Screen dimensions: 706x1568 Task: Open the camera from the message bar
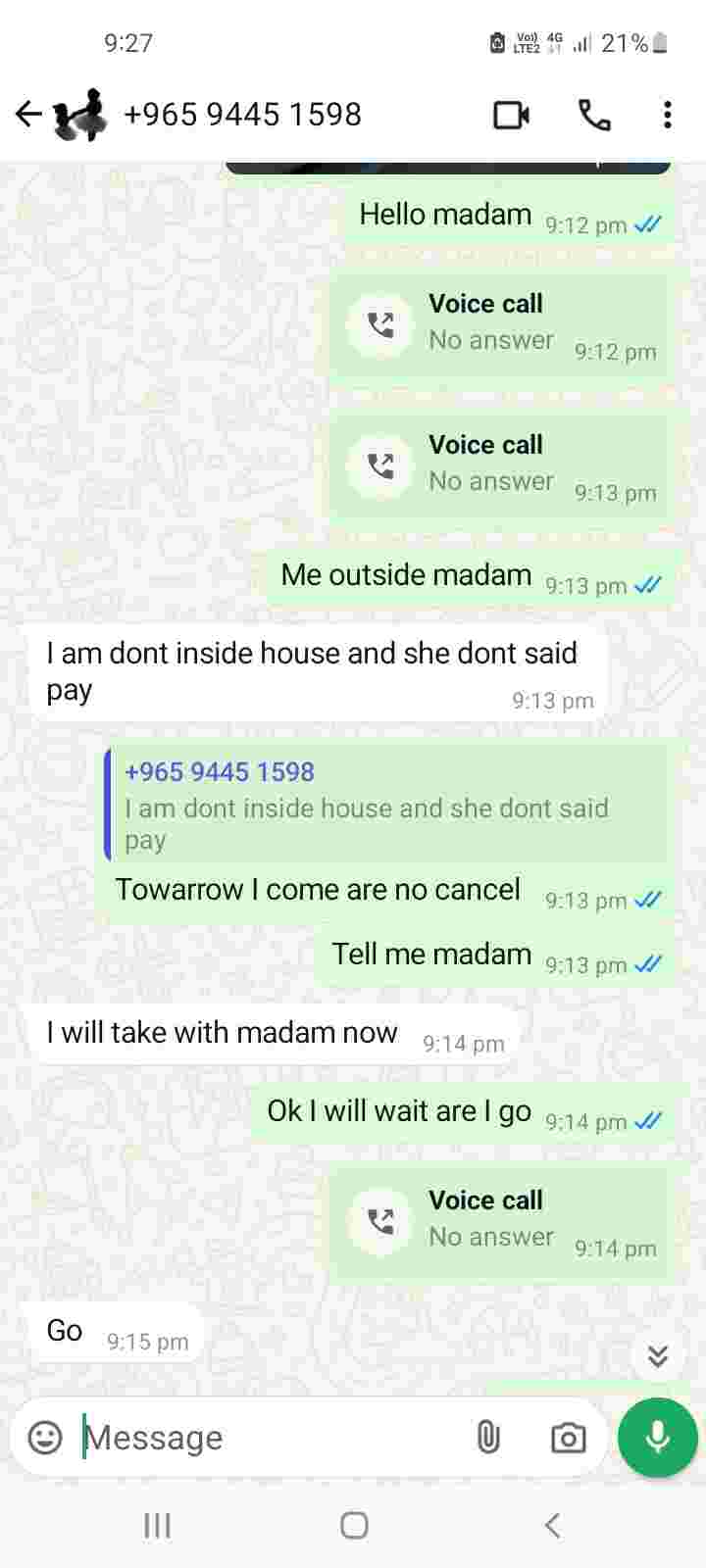pos(568,1438)
